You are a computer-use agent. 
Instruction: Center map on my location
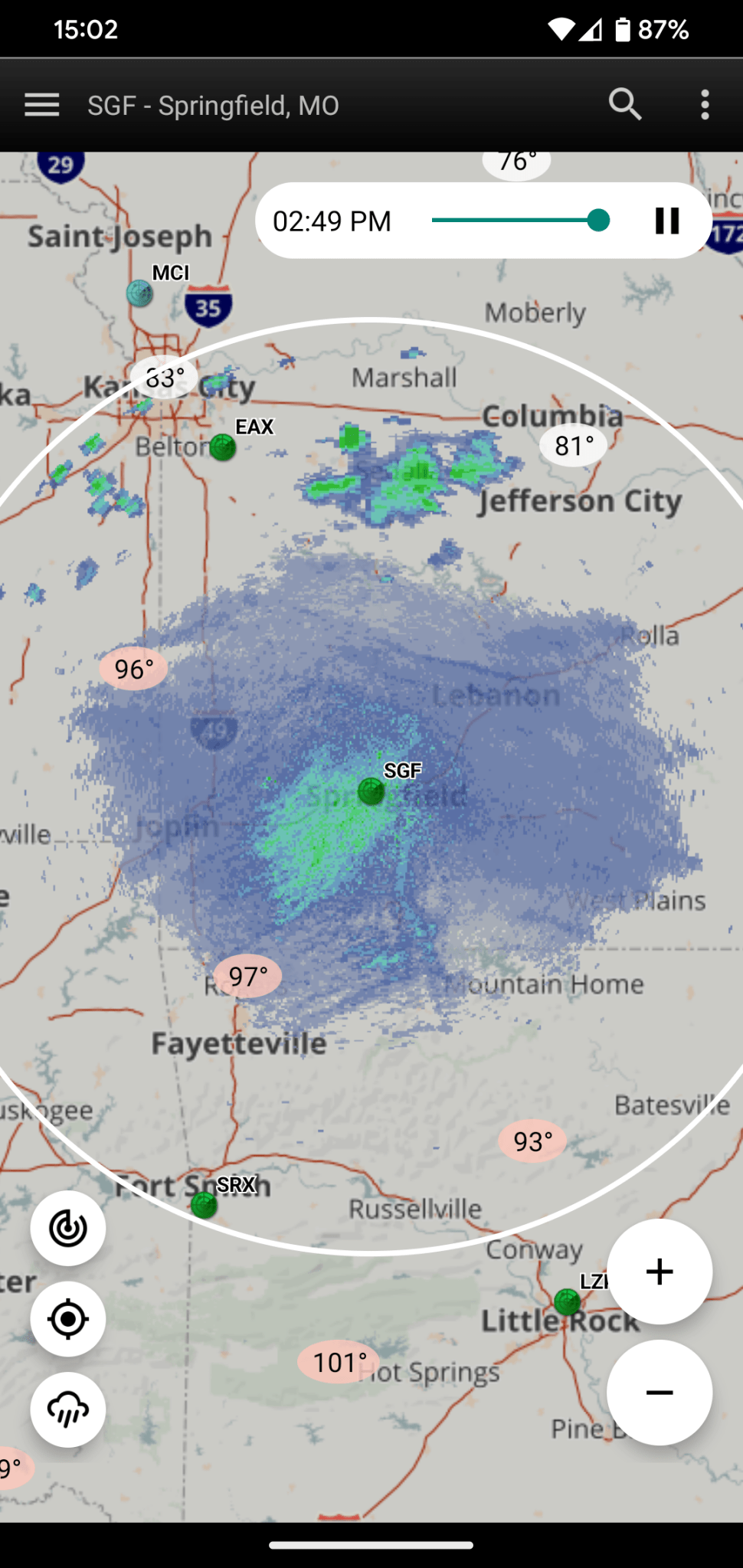(x=68, y=1319)
